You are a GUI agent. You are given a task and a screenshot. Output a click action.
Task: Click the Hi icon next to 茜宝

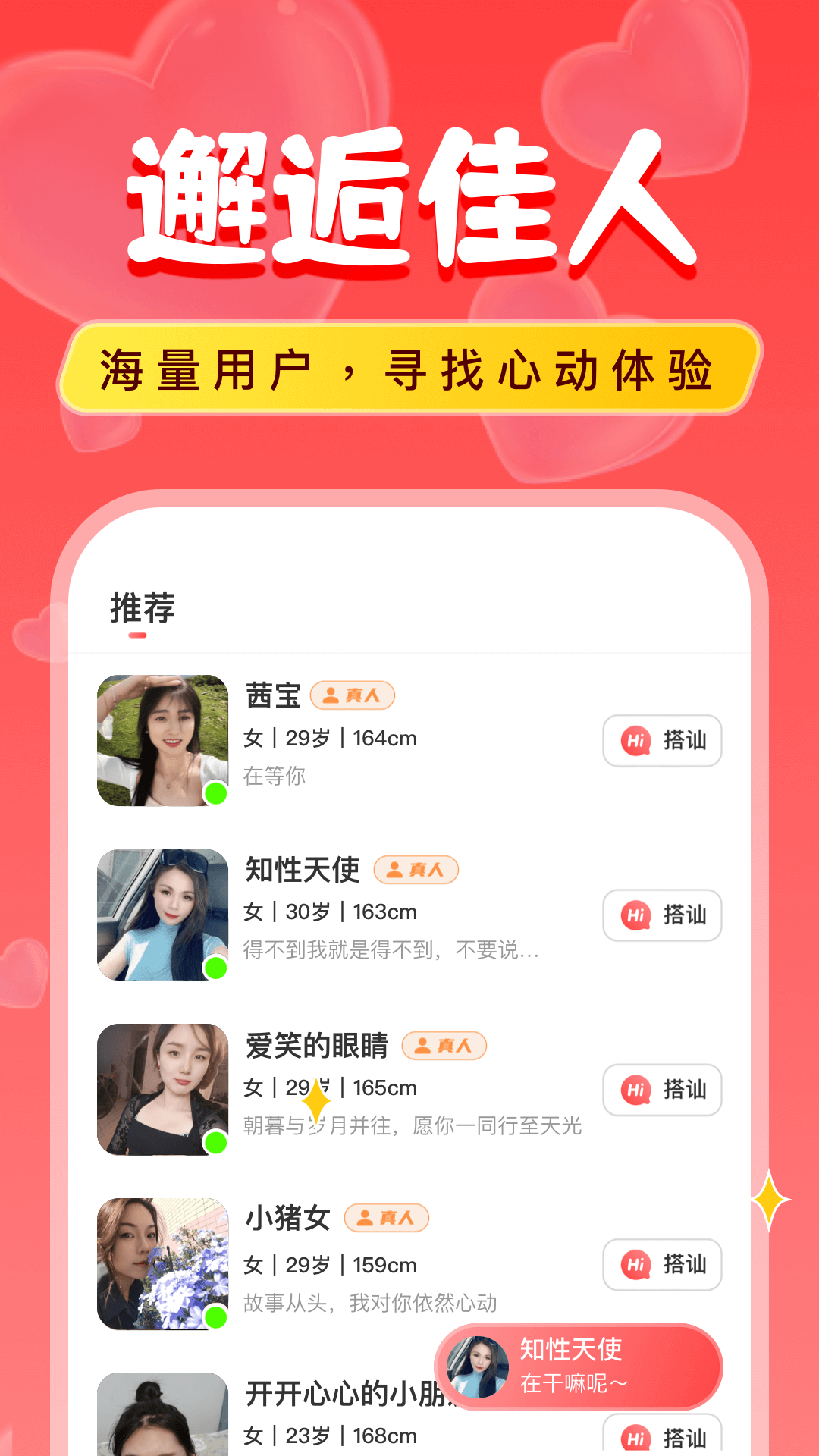click(x=635, y=741)
